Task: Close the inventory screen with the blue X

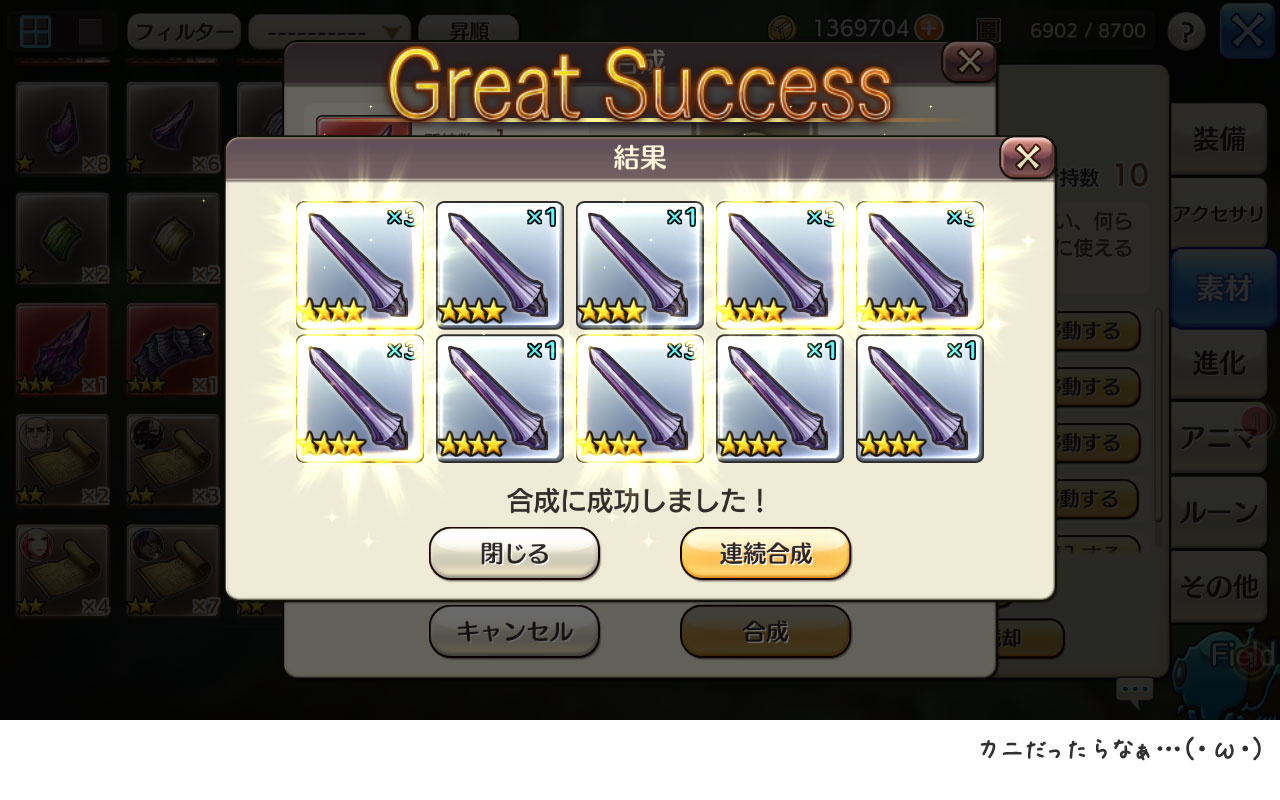Action: click(x=1247, y=30)
